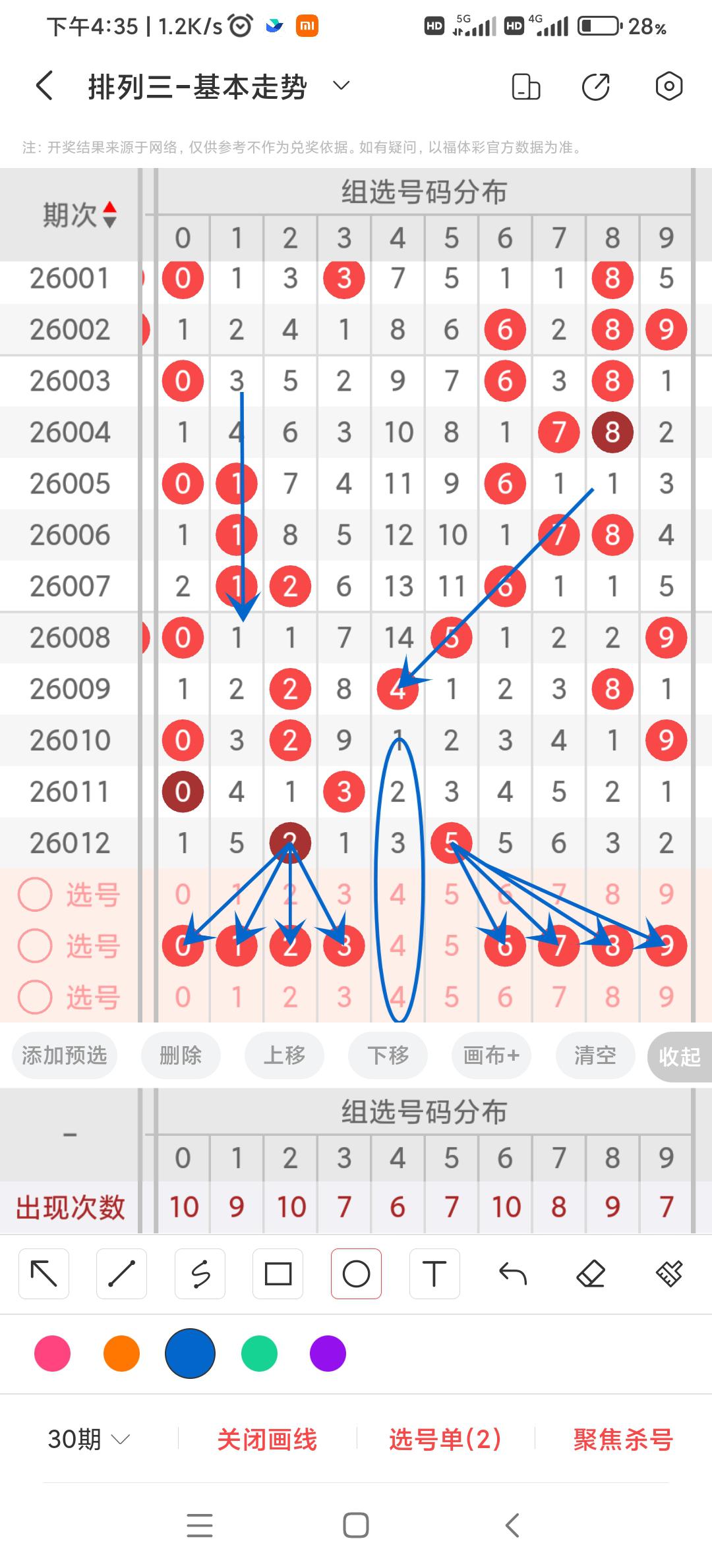Expand the 排列三-基本走势 title dropdown
The image size is (712, 1568).
tap(341, 86)
